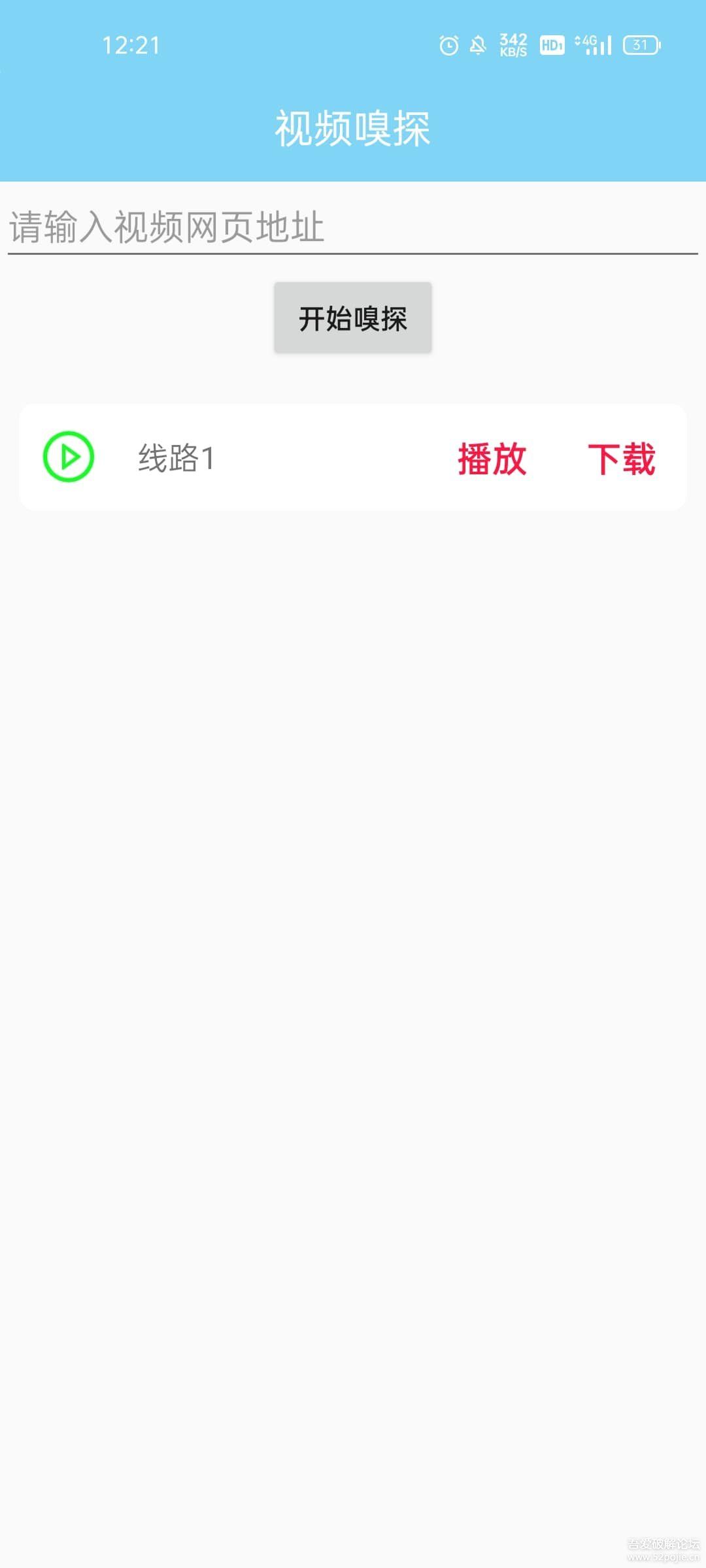Screen dimensions: 706x1568
Task: Tap the muted notification bell icon
Action: (x=477, y=44)
